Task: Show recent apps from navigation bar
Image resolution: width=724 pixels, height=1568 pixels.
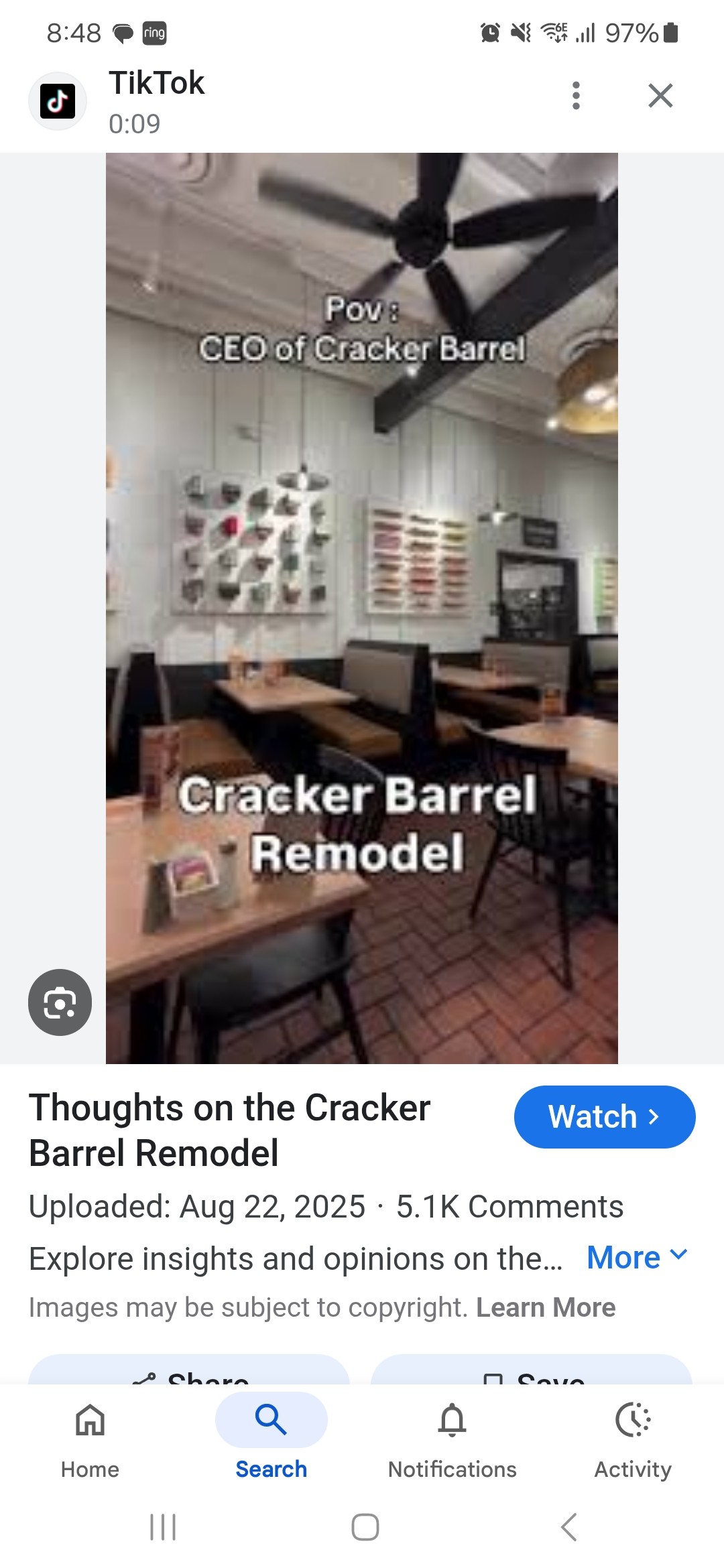Action: click(163, 1527)
